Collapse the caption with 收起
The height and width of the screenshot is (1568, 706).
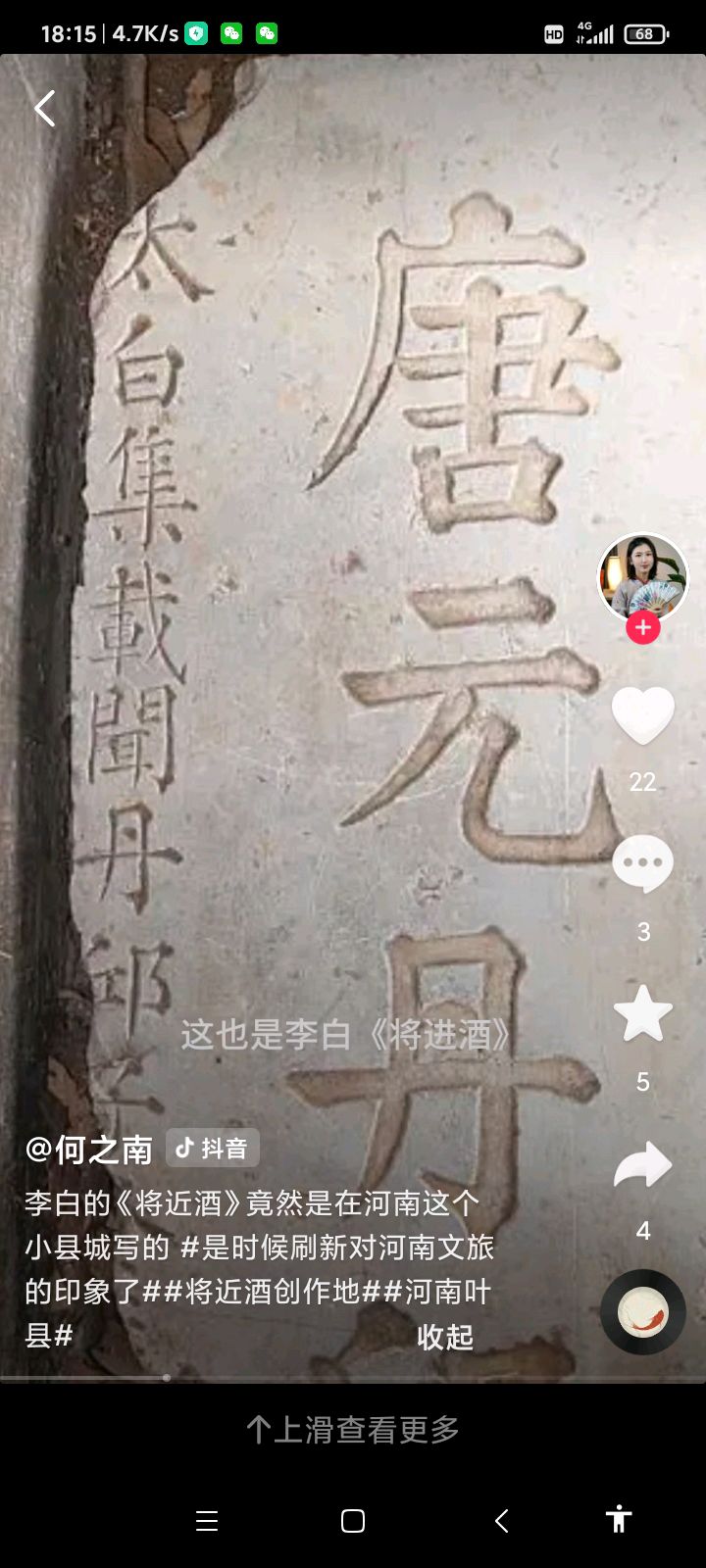coord(445,1337)
